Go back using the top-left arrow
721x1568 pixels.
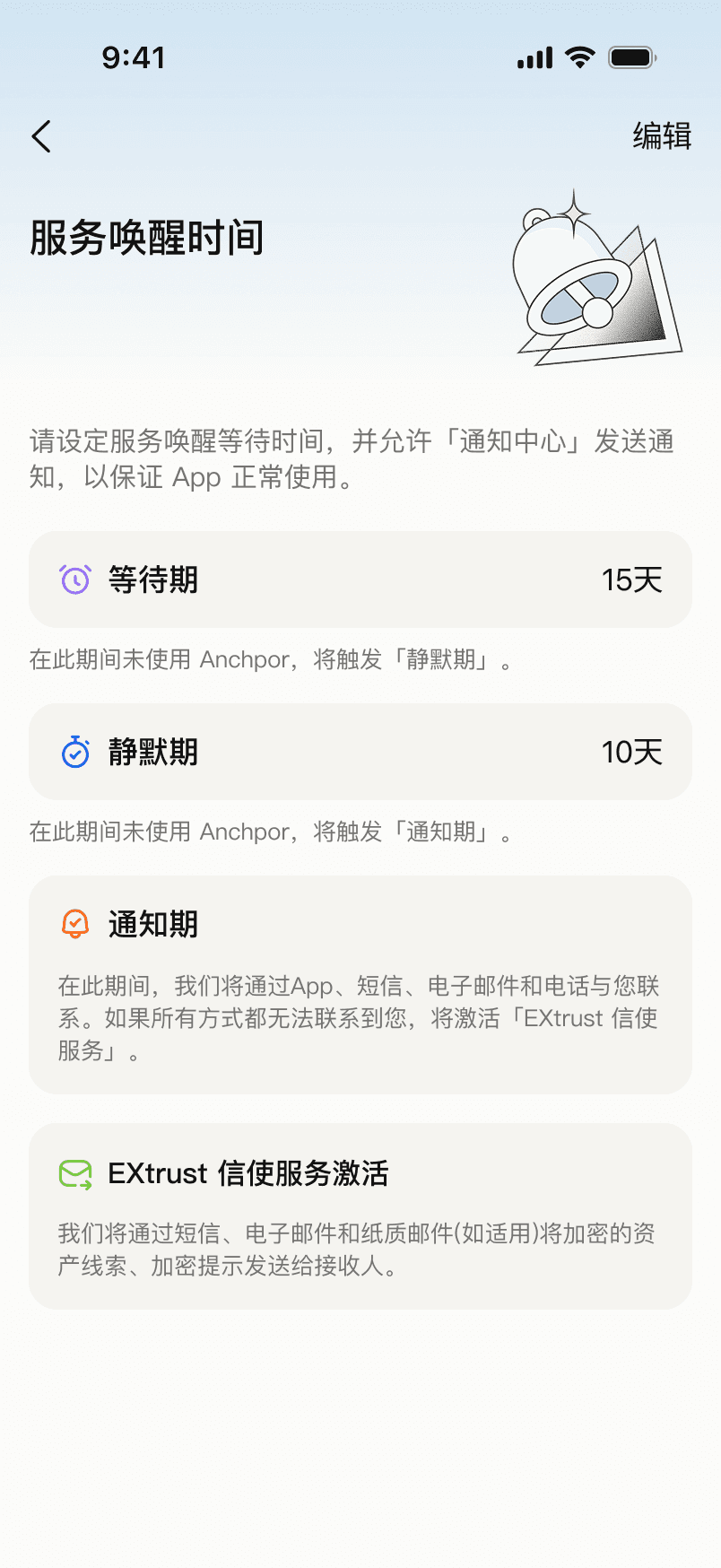(41, 136)
